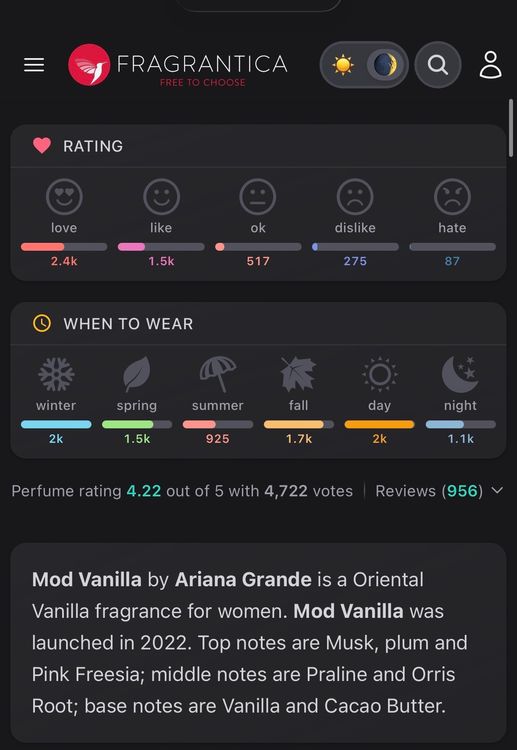Vote fall in When to Wear
The image size is (517, 750).
pyautogui.click(x=298, y=375)
